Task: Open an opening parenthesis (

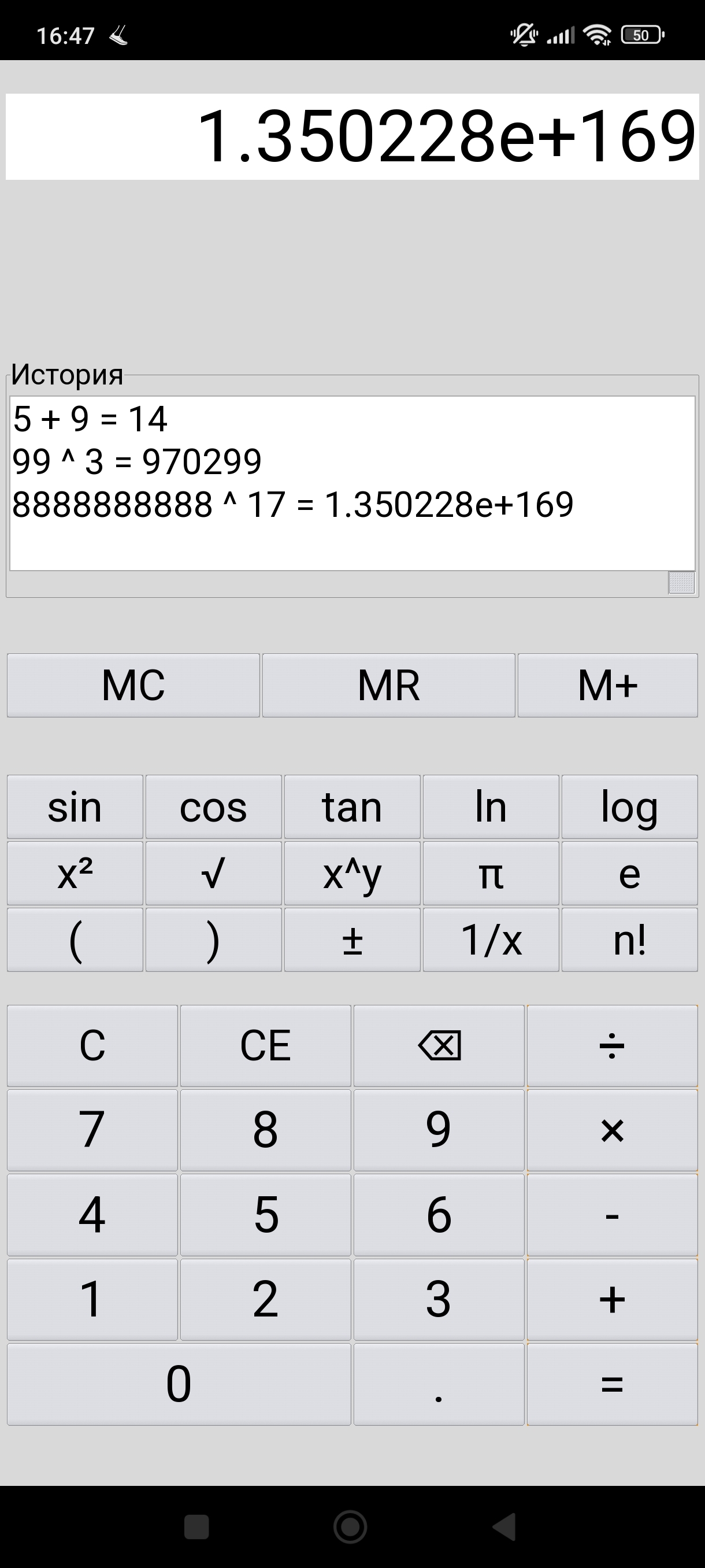Action: pyautogui.click(x=75, y=940)
